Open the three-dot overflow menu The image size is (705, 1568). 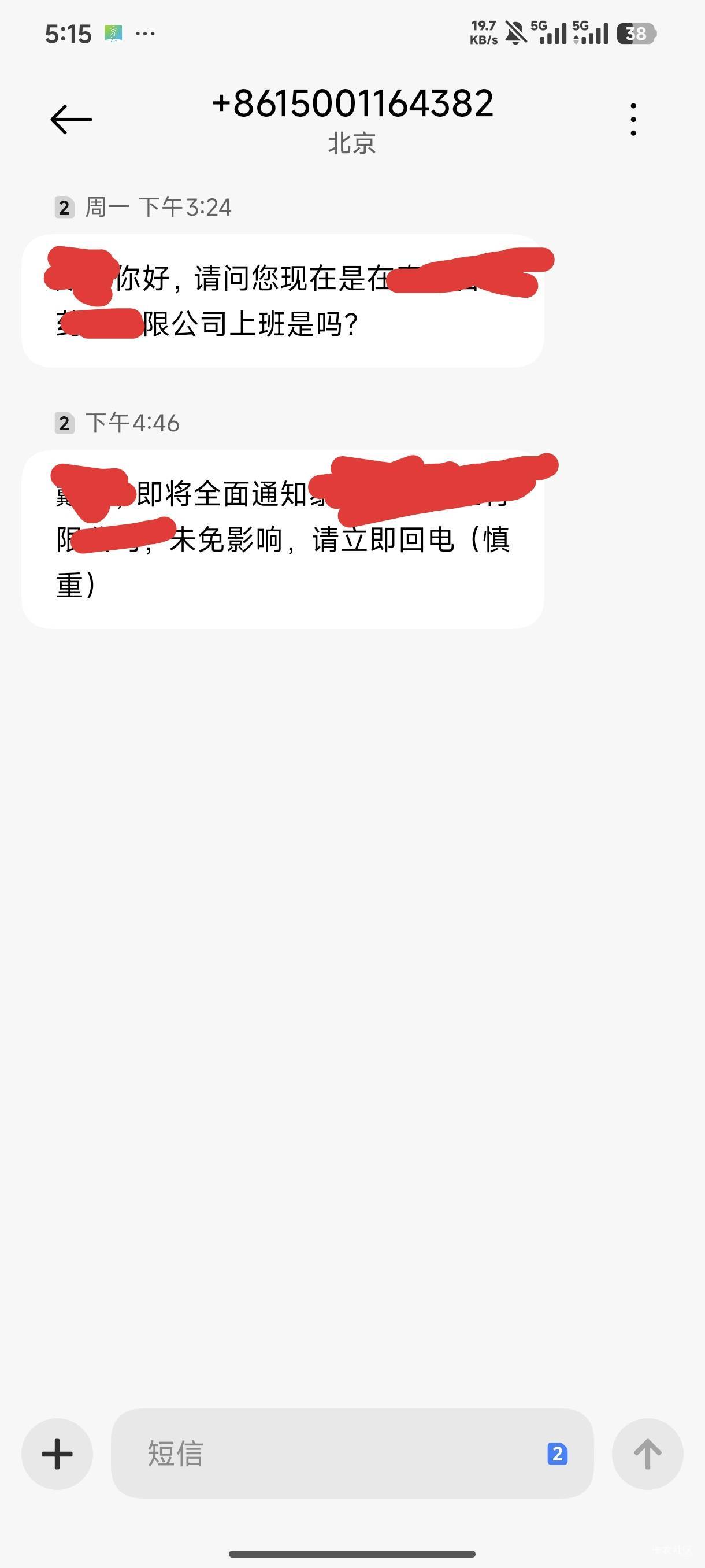pos(633,119)
